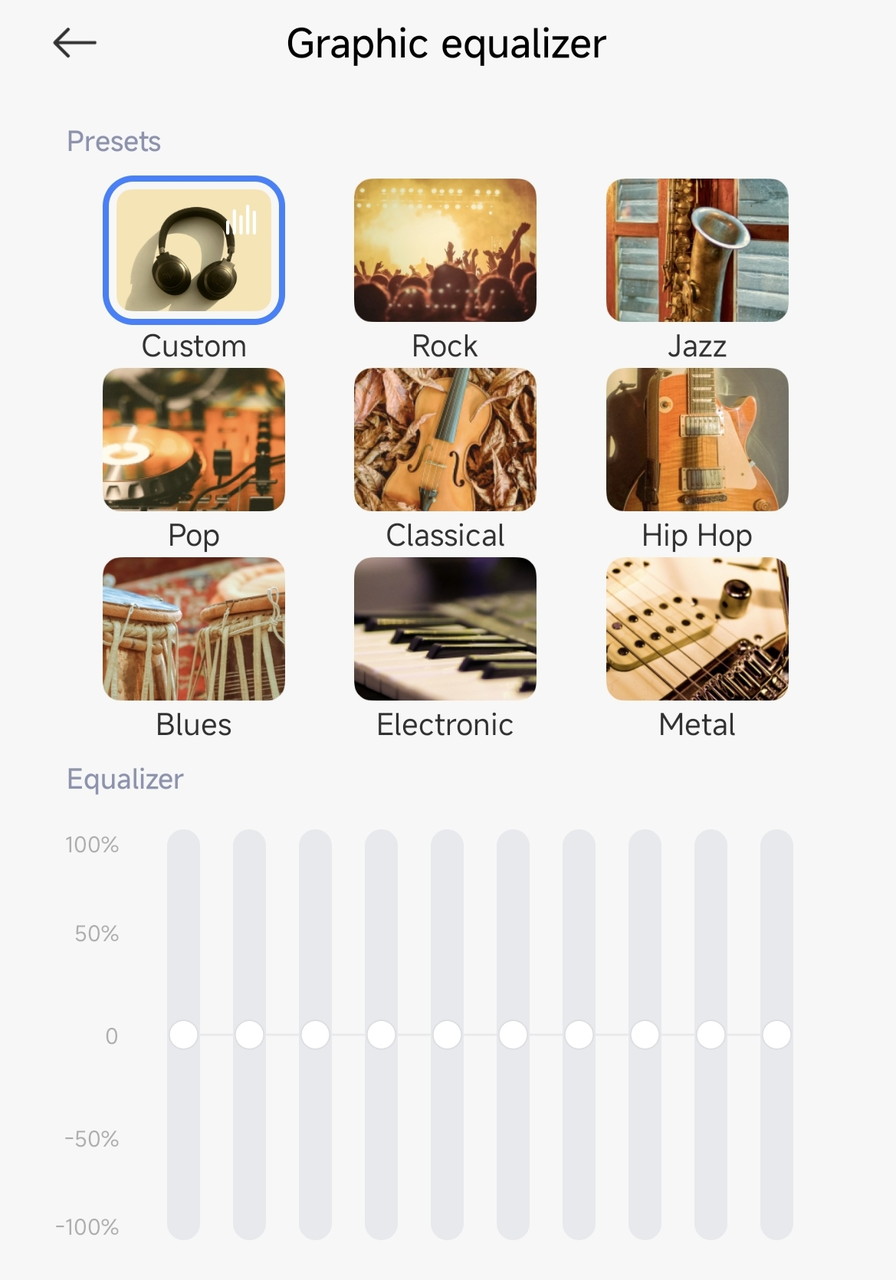The width and height of the screenshot is (896, 1280).
Task: Apply the Electronic preset
Action: pyautogui.click(x=445, y=629)
